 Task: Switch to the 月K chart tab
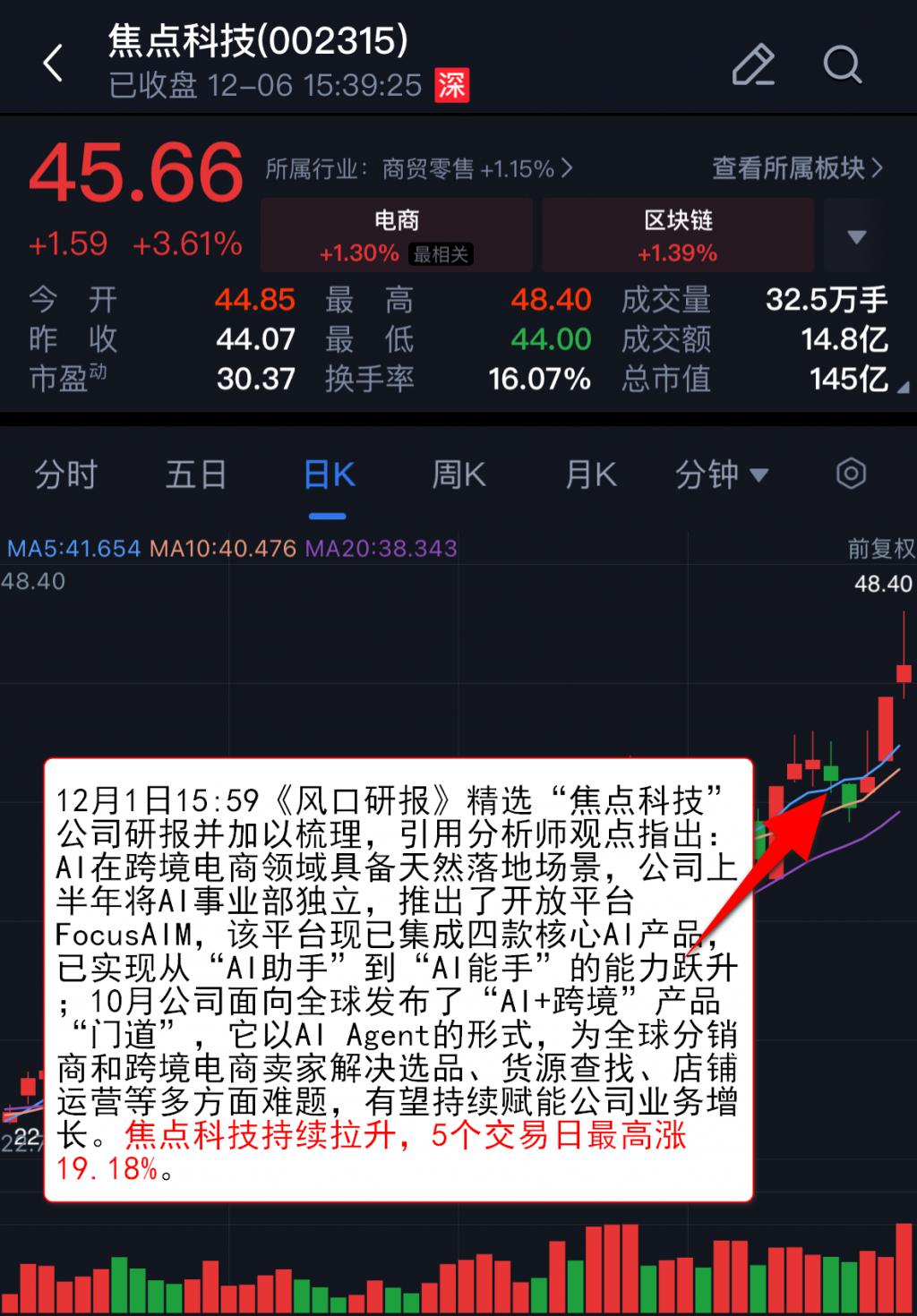click(591, 474)
